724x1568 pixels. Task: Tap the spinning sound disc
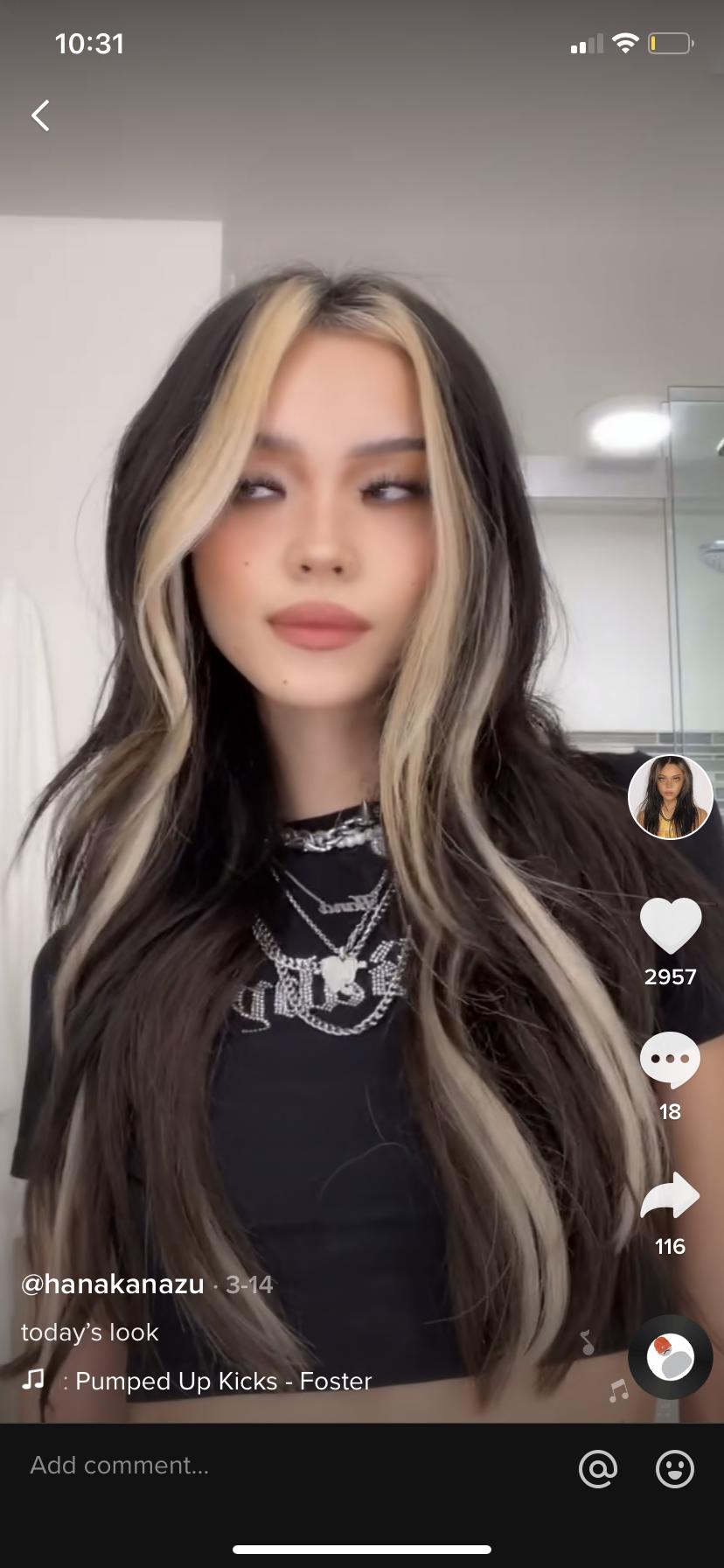coord(671,1357)
